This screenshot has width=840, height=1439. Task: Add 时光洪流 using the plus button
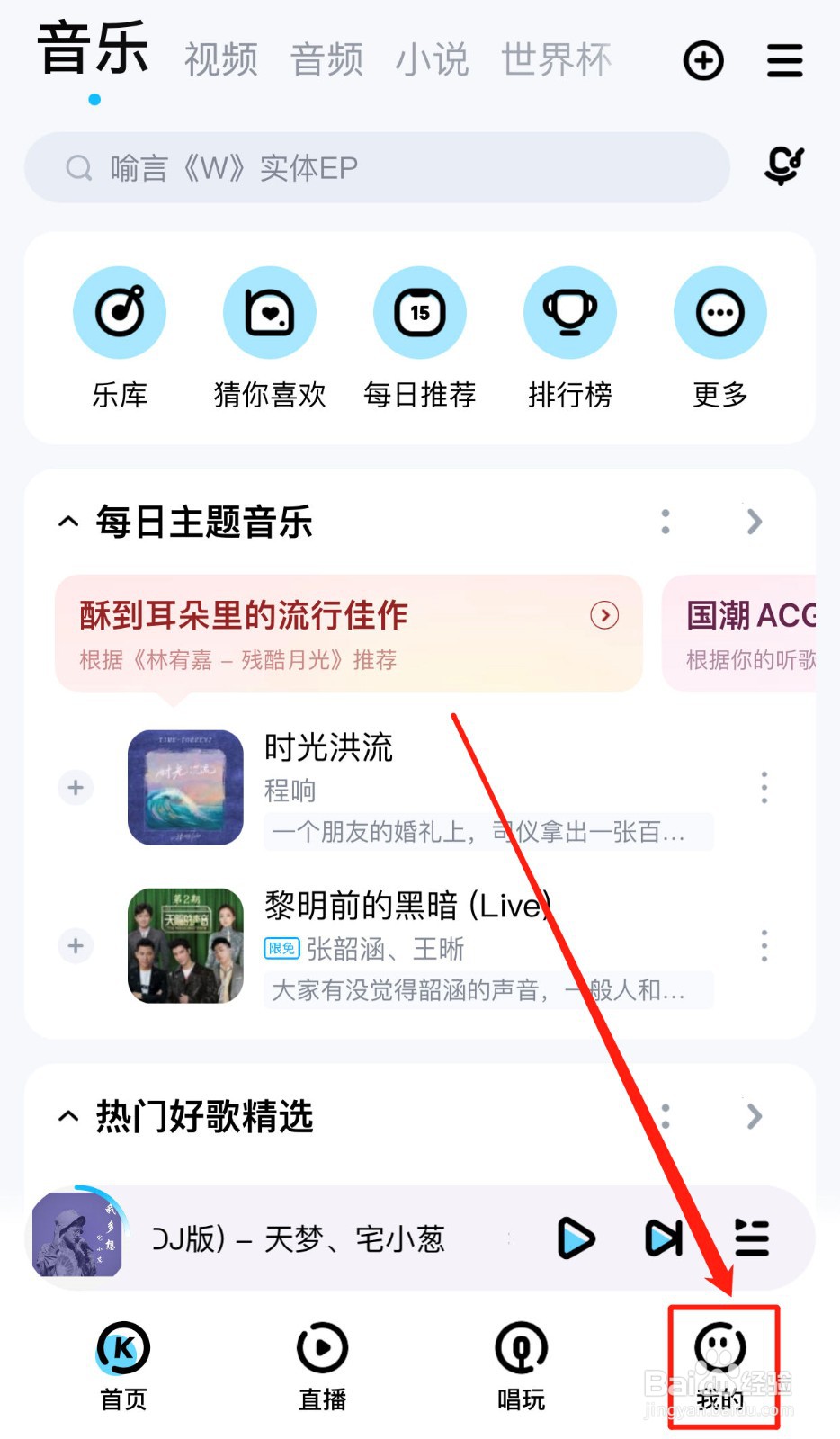pyautogui.click(x=76, y=788)
